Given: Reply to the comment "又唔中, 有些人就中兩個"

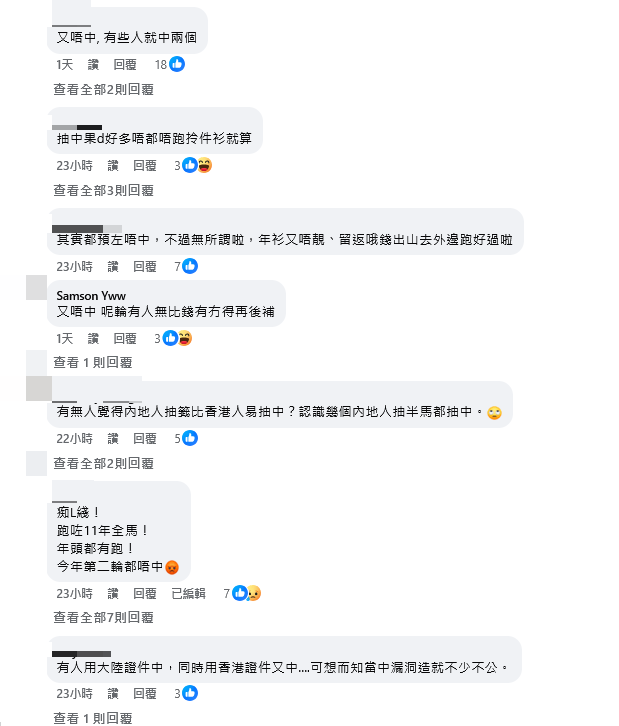Looking at the screenshot, I should pos(125,64).
